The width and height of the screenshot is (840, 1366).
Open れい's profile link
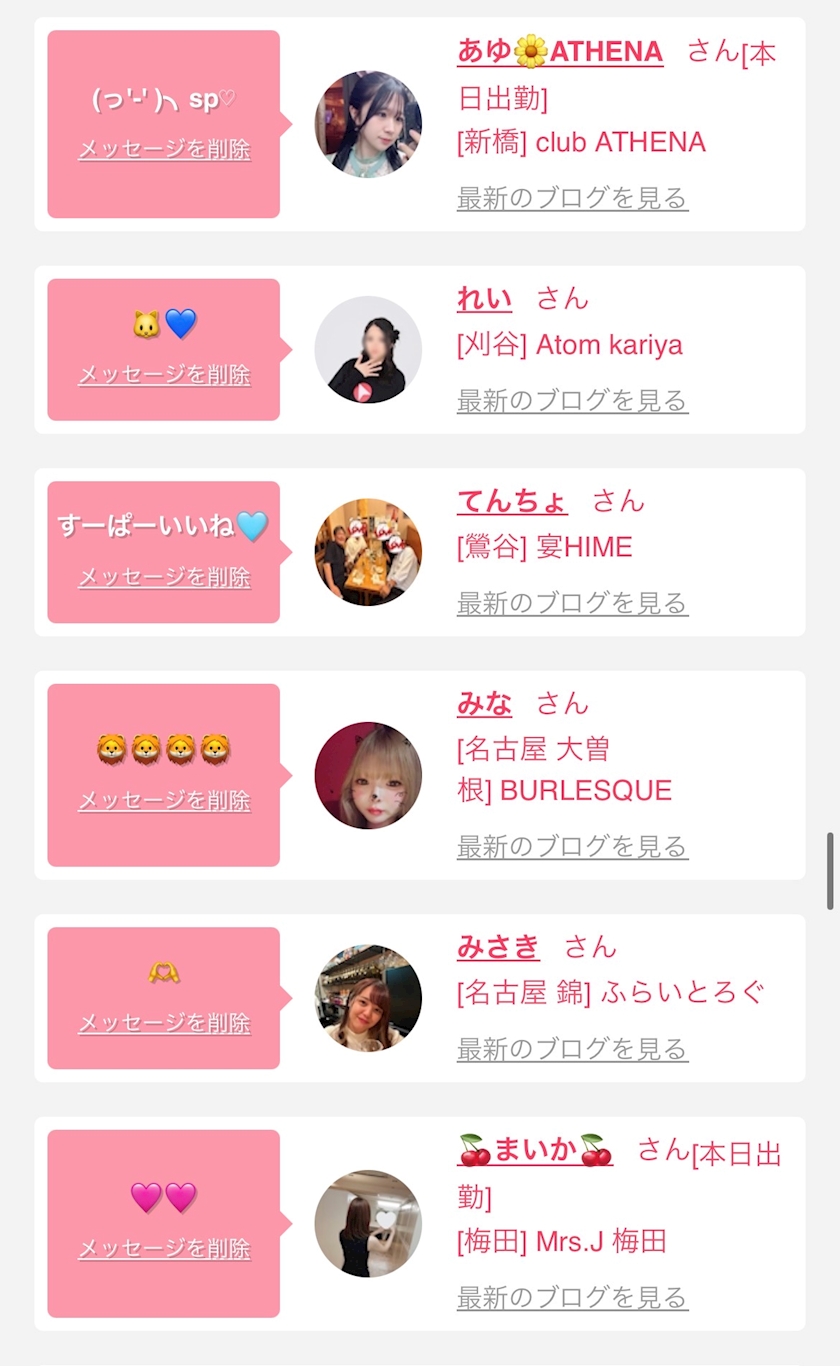click(484, 298)
